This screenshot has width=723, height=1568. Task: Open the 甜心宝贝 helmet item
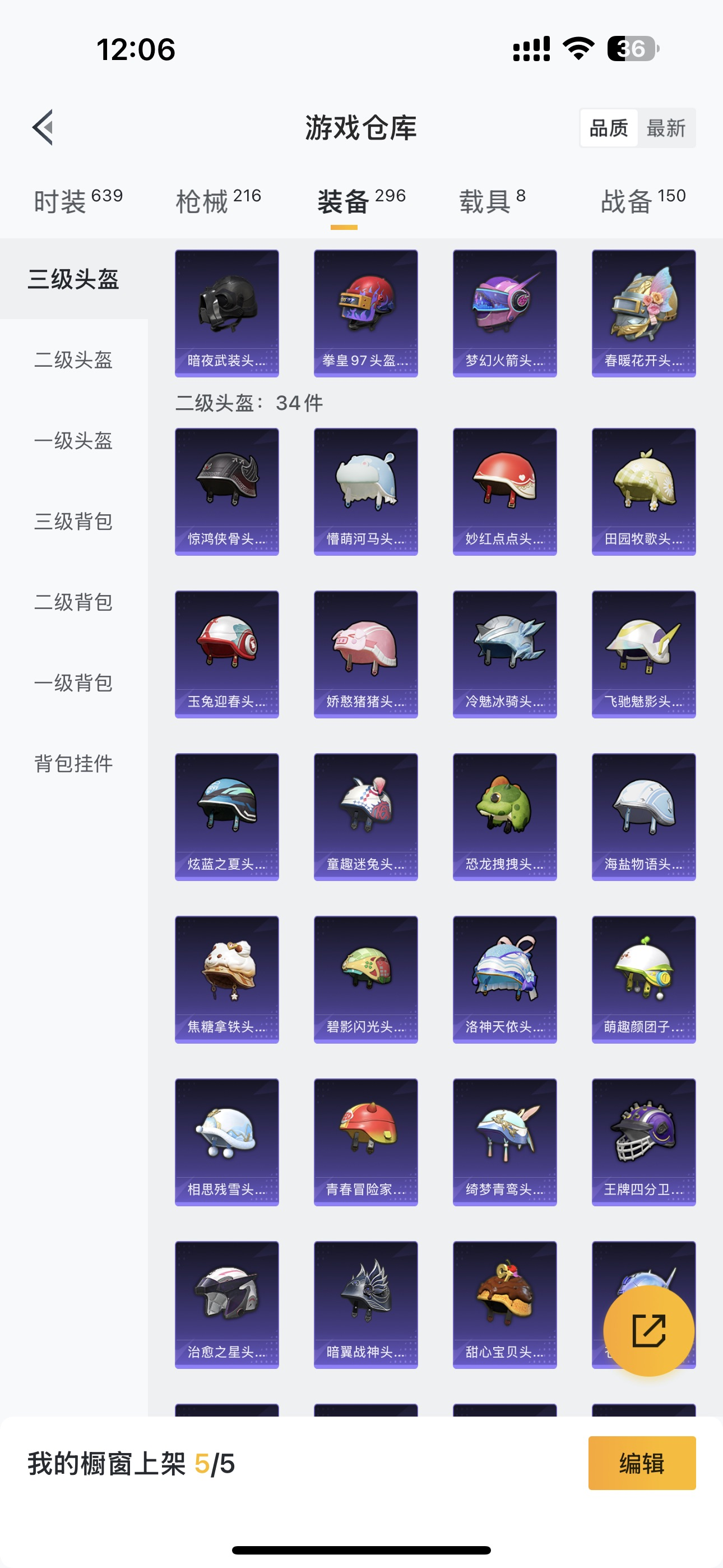(504, 1304)
